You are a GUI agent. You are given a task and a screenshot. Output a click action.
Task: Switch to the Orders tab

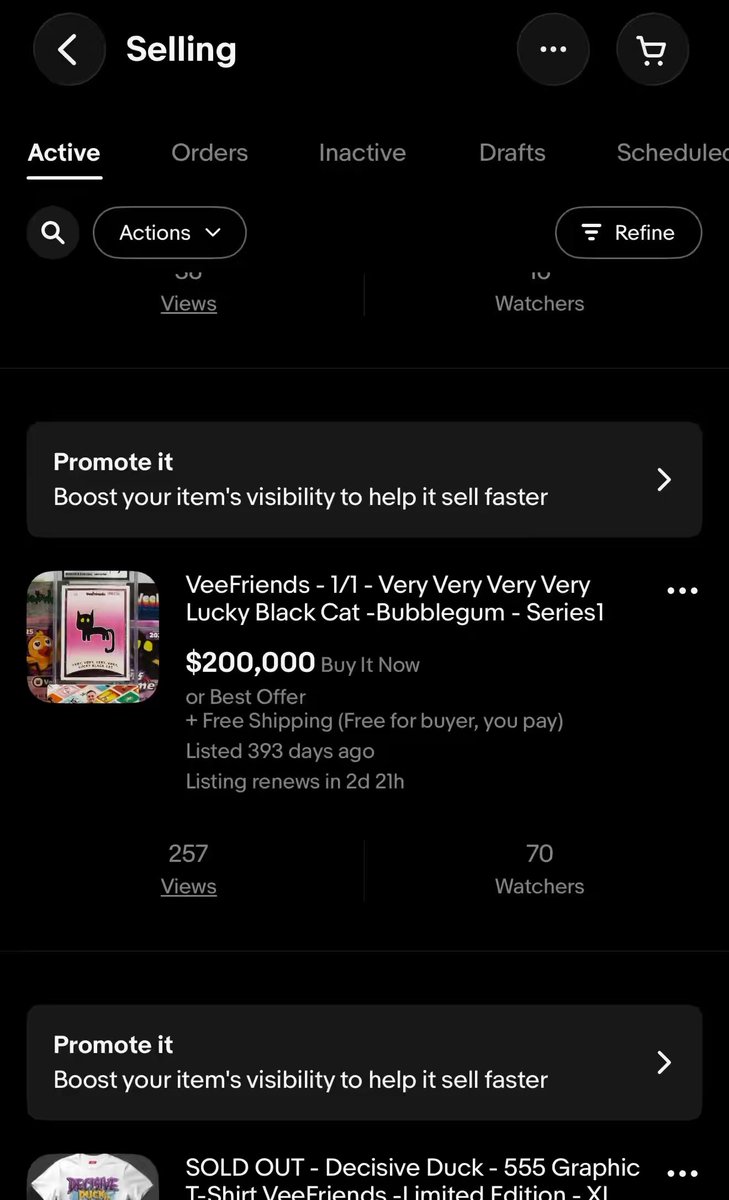point(209,153)
